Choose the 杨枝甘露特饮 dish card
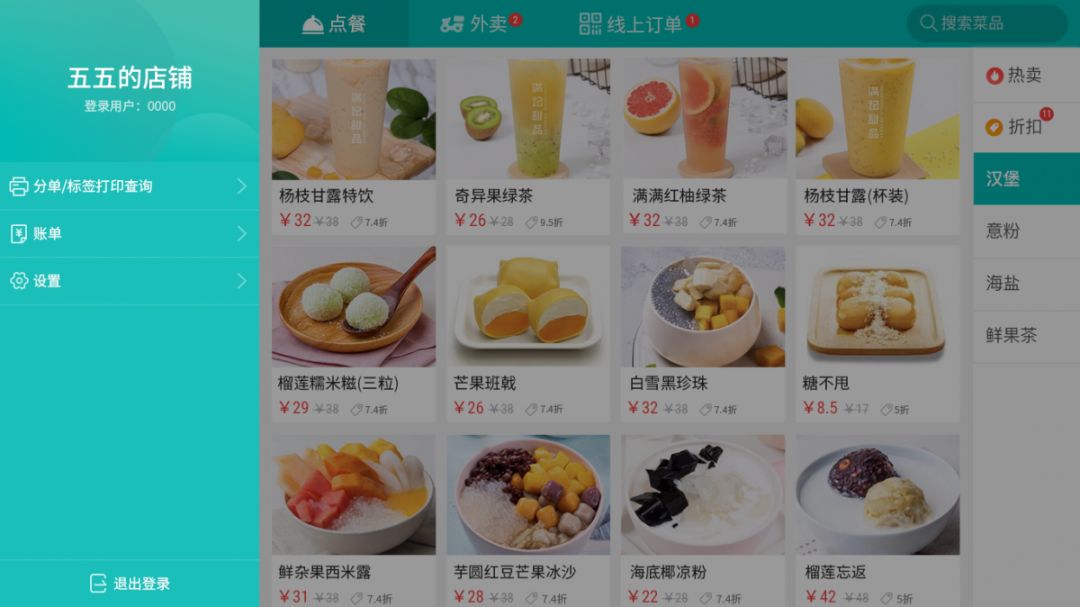1080x607 pixels. point(353,145)
